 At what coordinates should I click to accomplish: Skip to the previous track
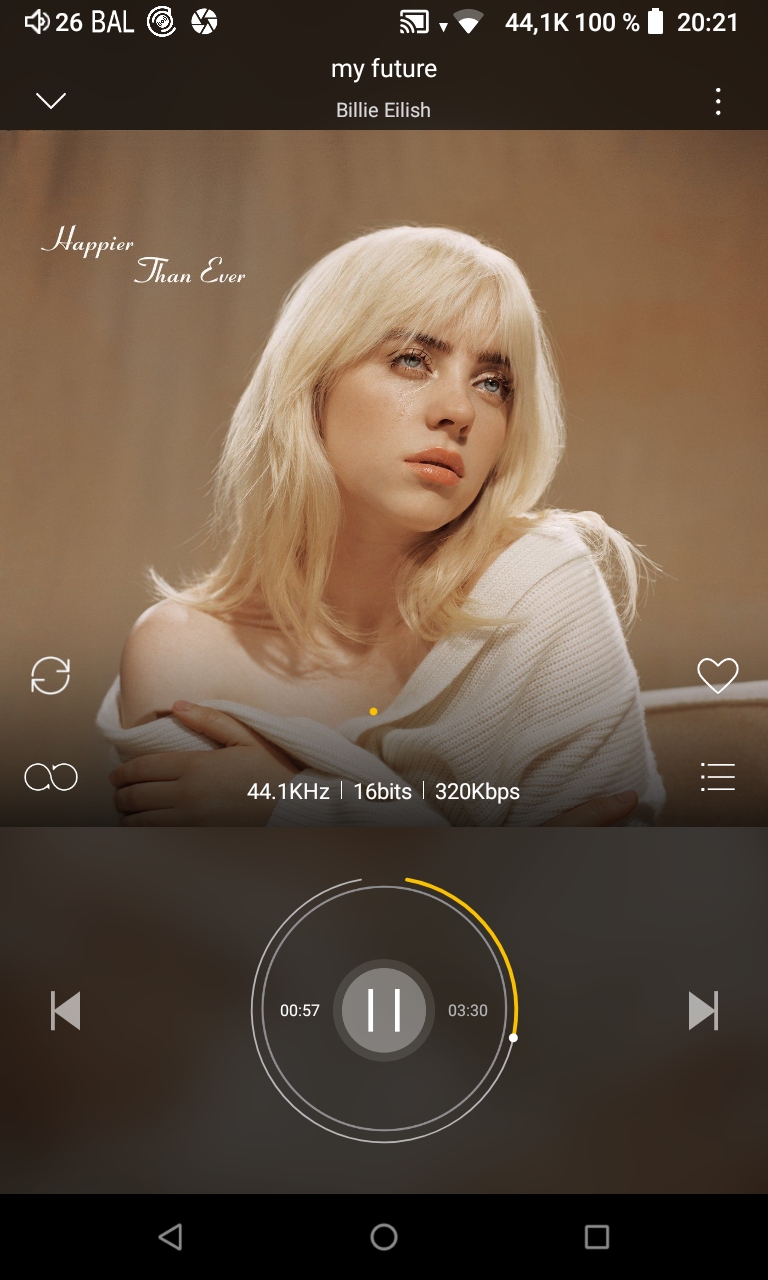[66, 1010]
